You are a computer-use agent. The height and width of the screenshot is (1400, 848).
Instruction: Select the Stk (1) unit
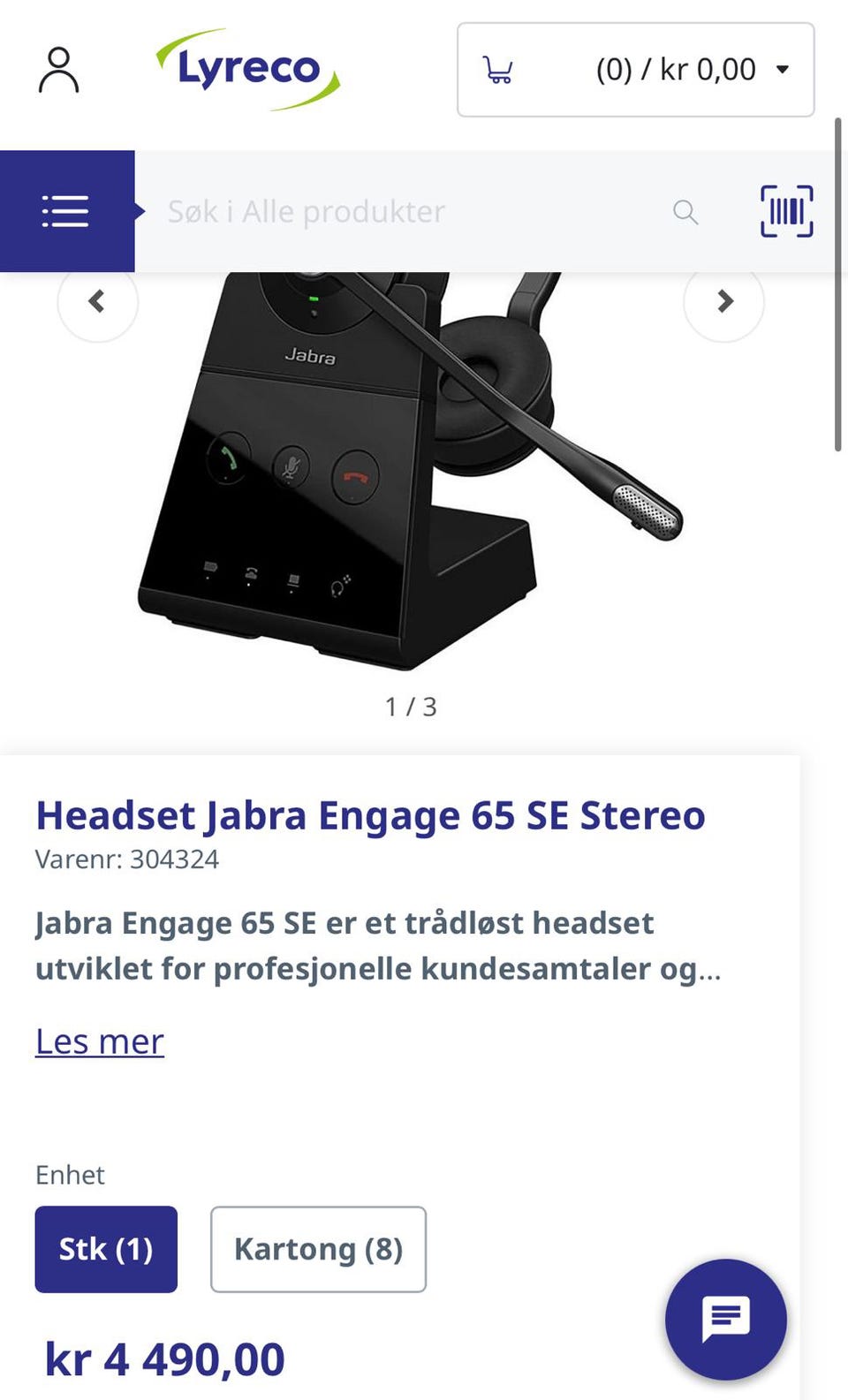click(x=106, y=1249)
